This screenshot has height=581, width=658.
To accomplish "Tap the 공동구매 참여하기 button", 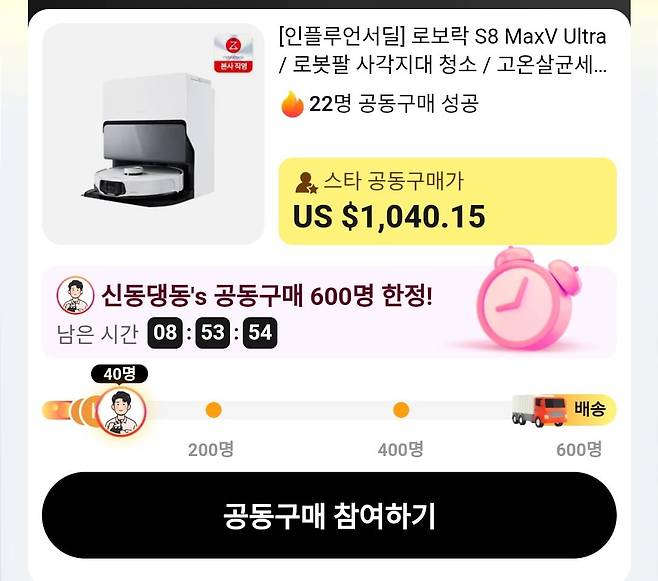I will (329, 516).
